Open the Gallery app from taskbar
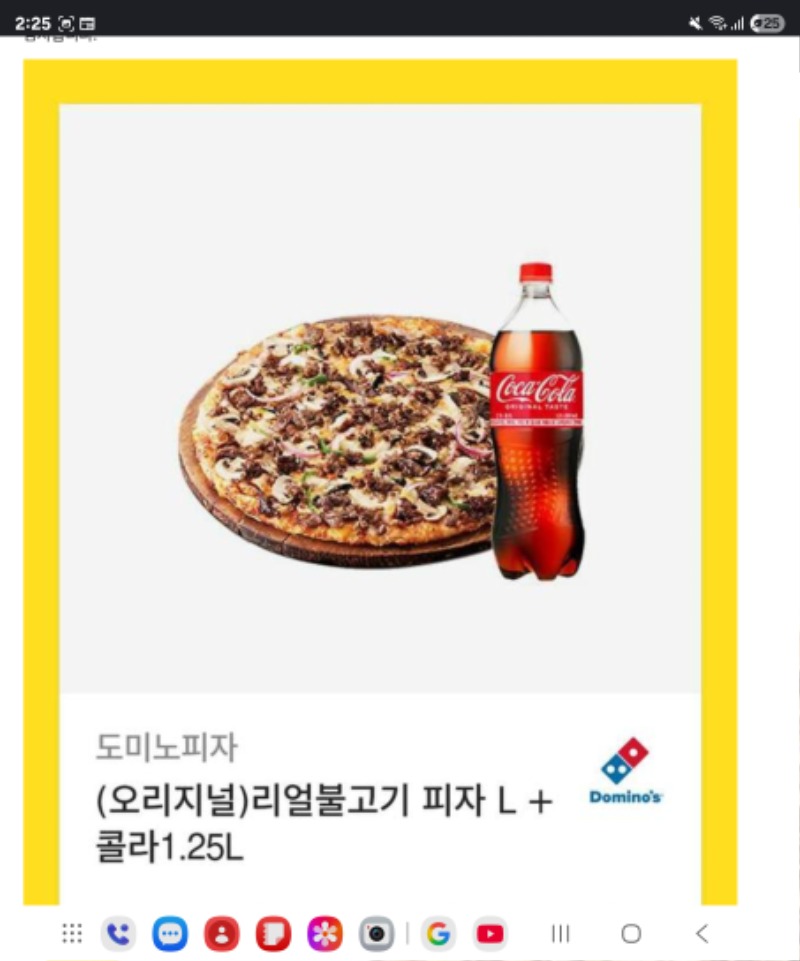The width and height of the screenshot is (800, 961). 325,934
